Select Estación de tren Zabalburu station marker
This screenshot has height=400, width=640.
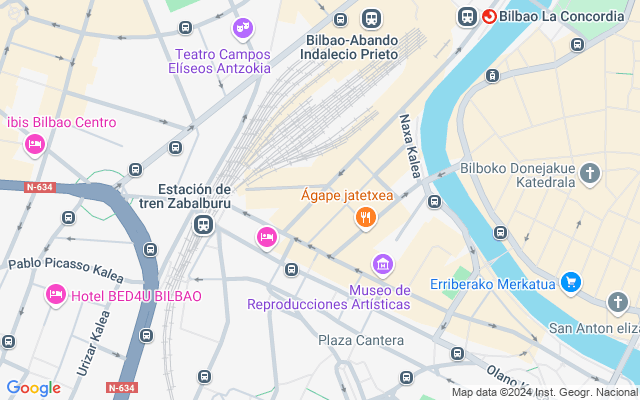(x=203, y=224)
